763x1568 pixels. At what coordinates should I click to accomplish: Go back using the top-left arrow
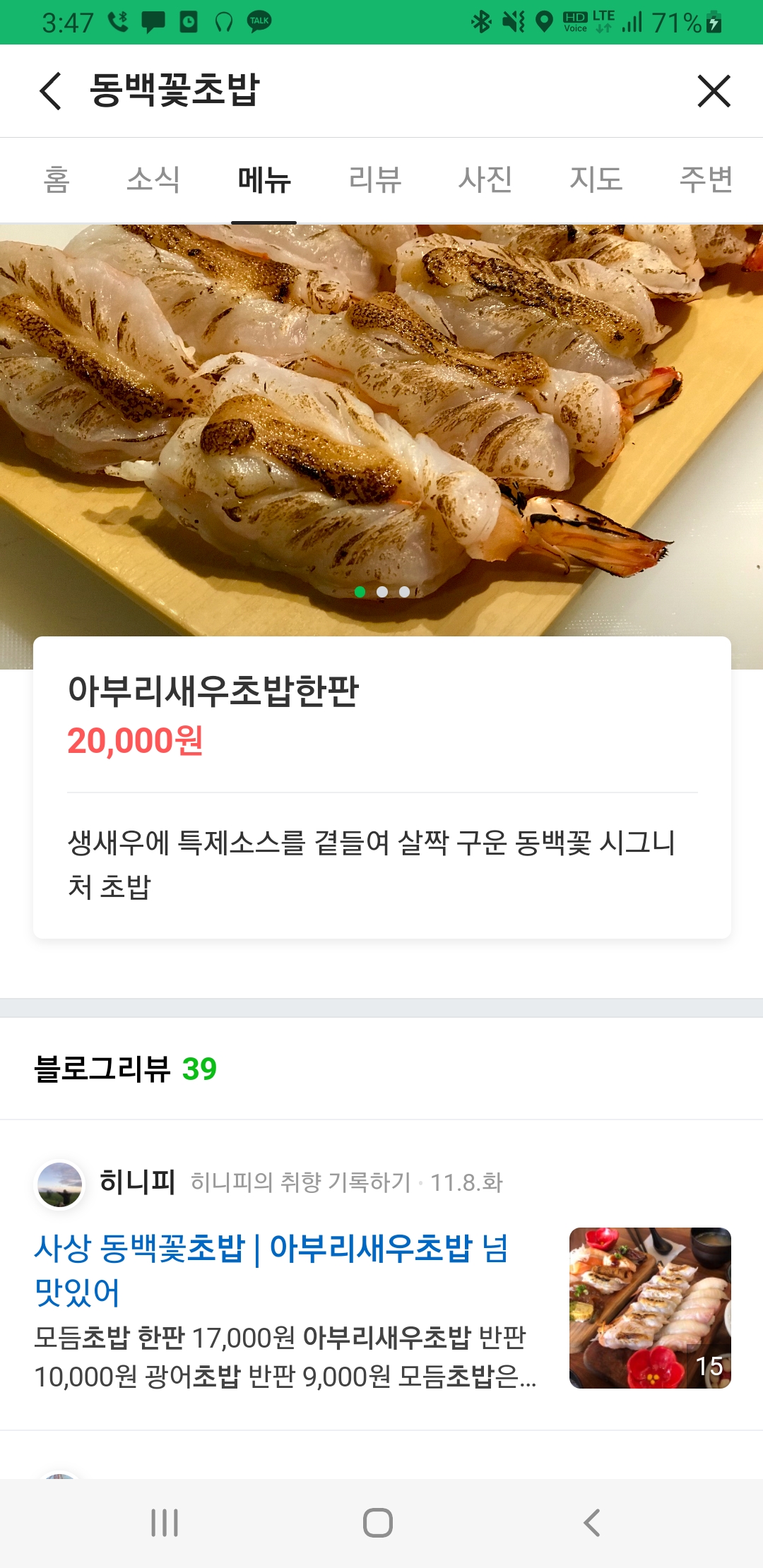[x=51, y=91]
